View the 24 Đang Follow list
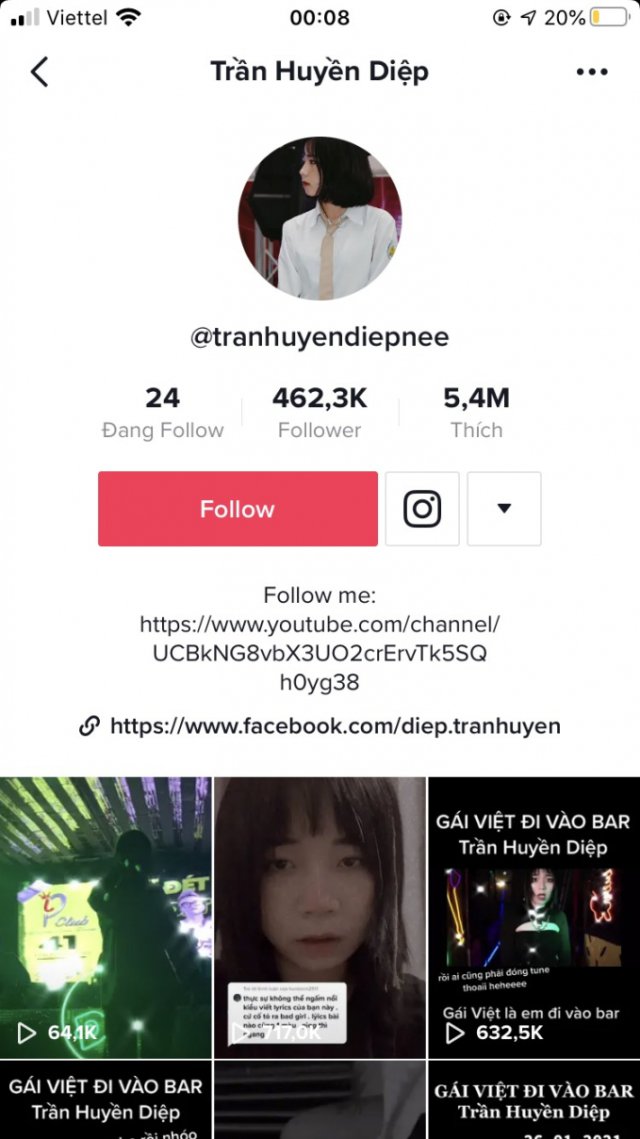Screen dimensions: 640x1139 tap(162, 413)
